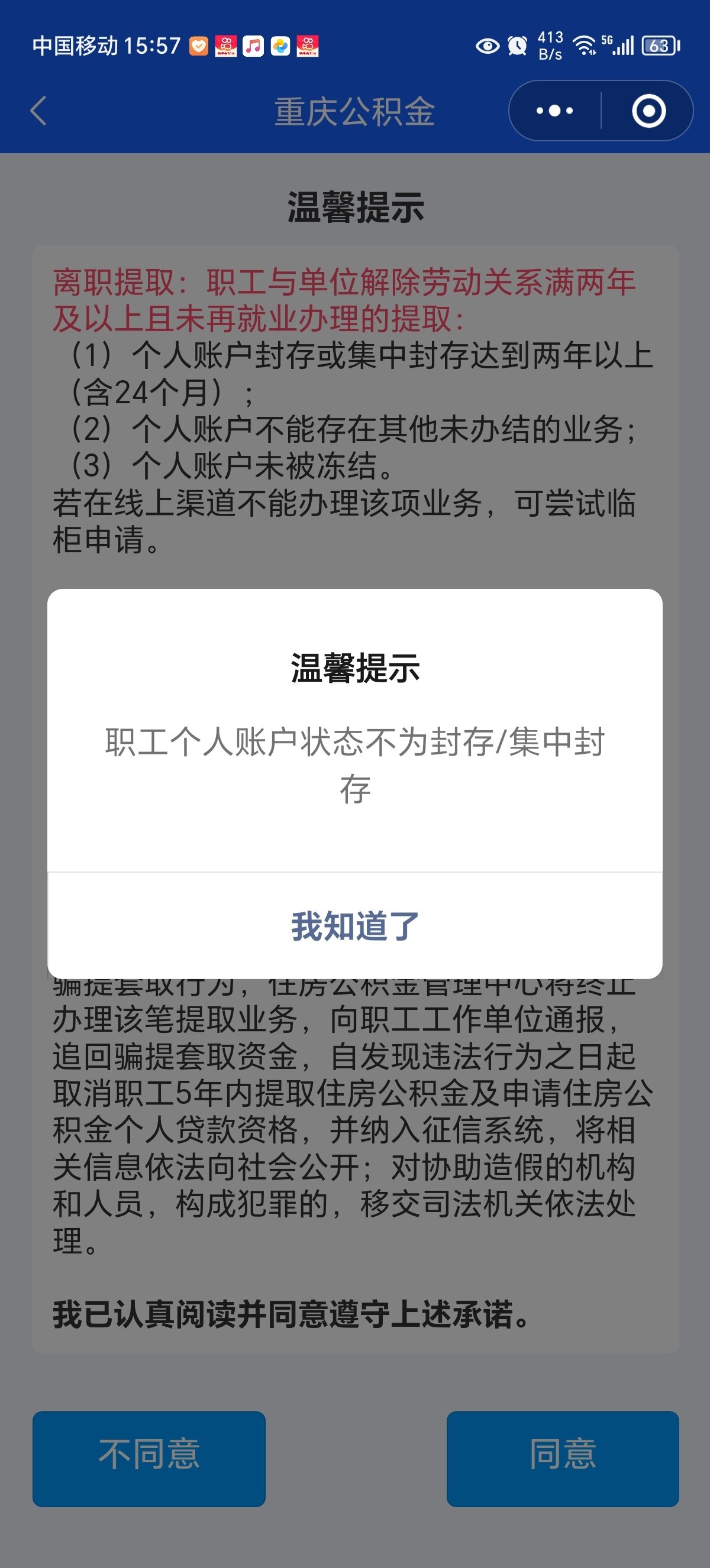Screen dimensions: 710x1568
Task: Dismiss the dialog with 我知道了
Action: (355, 926)
